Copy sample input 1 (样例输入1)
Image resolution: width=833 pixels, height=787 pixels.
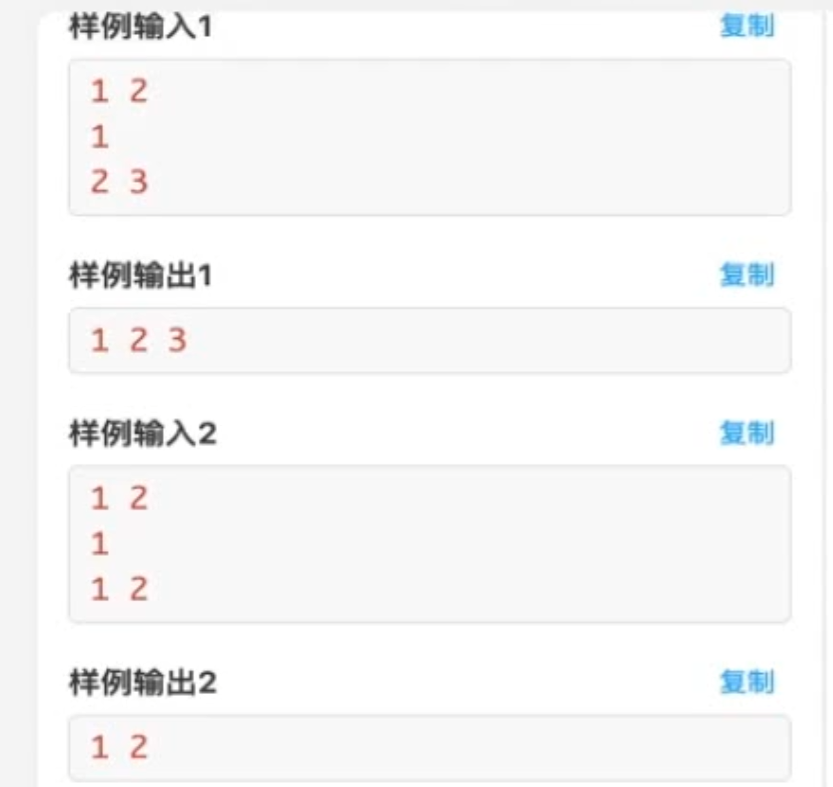point(746,27)
